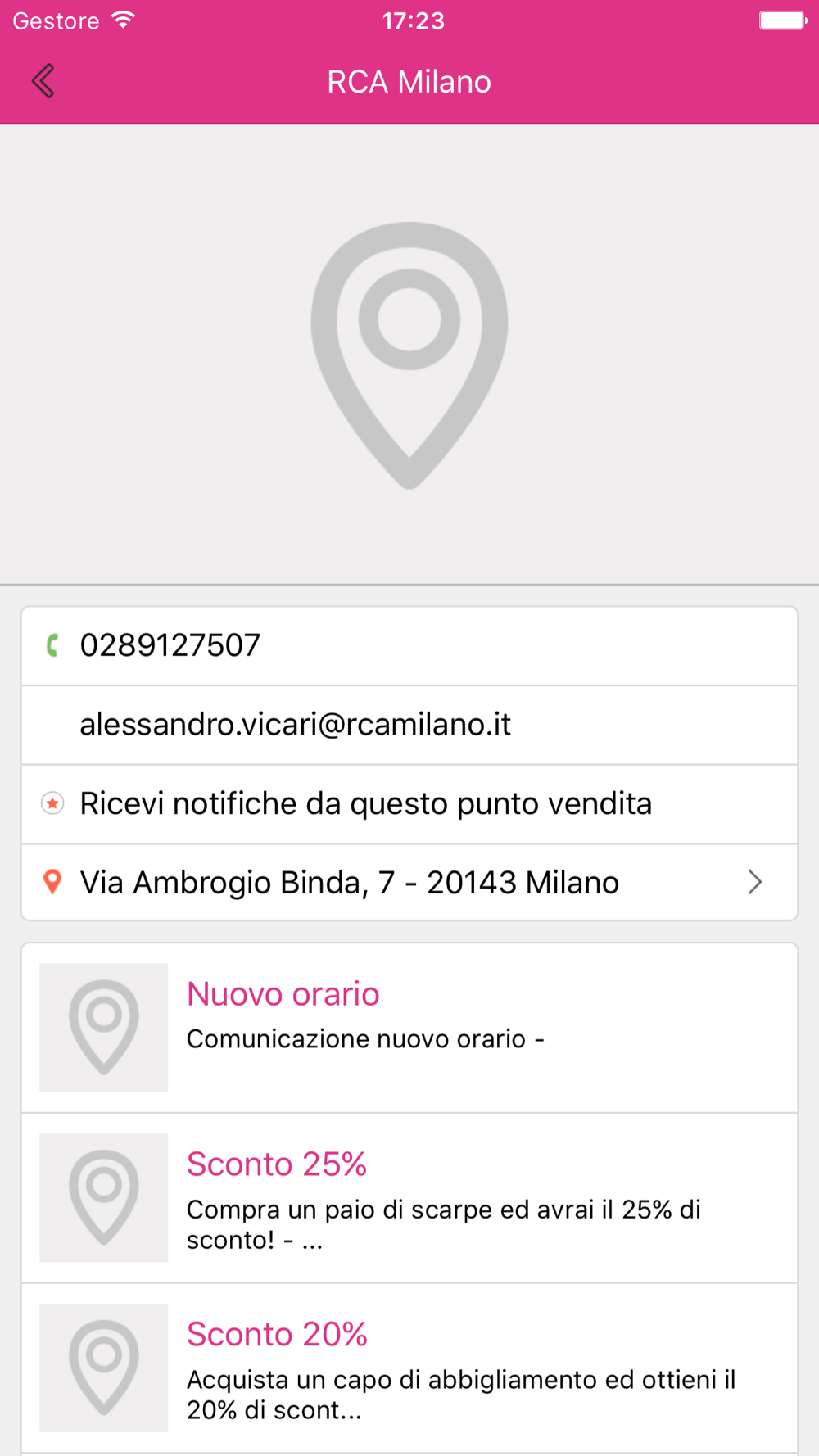This screenshot has width=819, height=1456.
Task: Enable Ricevi notifiche da questo punto vendita
Action: tap(409, 804)
